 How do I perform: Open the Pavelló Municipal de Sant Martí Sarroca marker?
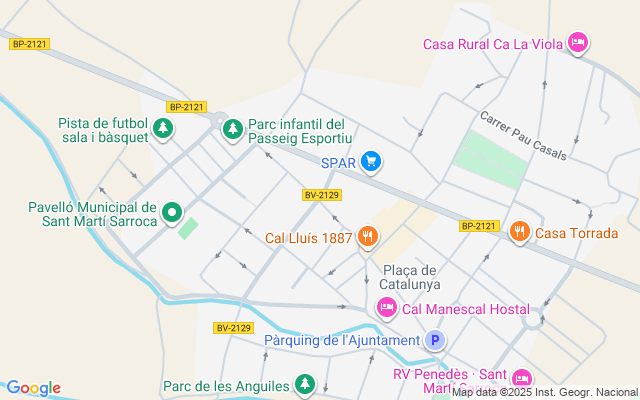click(x=172, y=212)
